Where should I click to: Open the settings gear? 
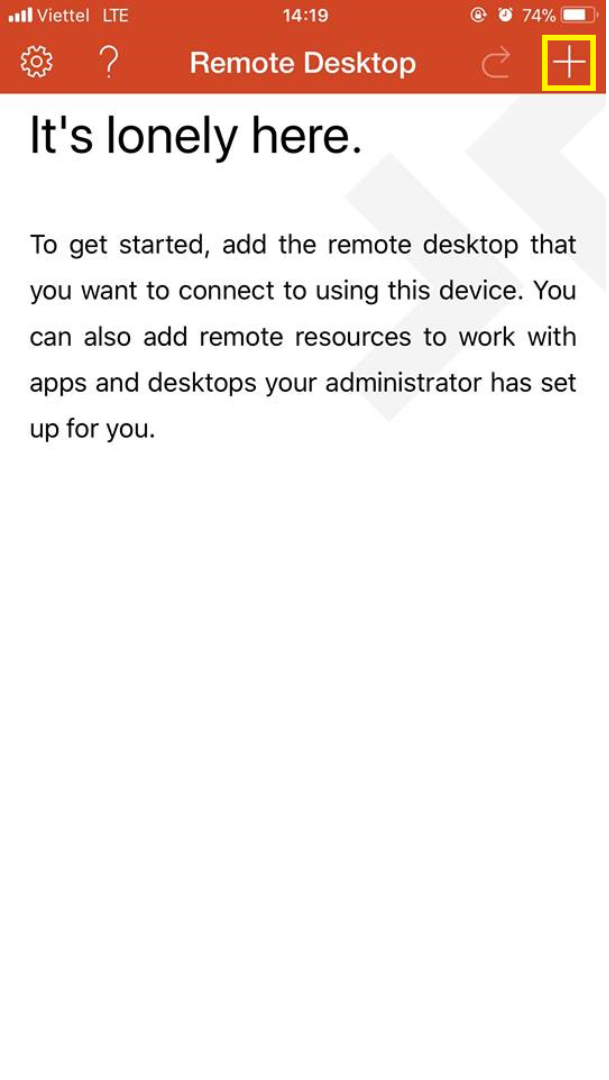[37, 63]
